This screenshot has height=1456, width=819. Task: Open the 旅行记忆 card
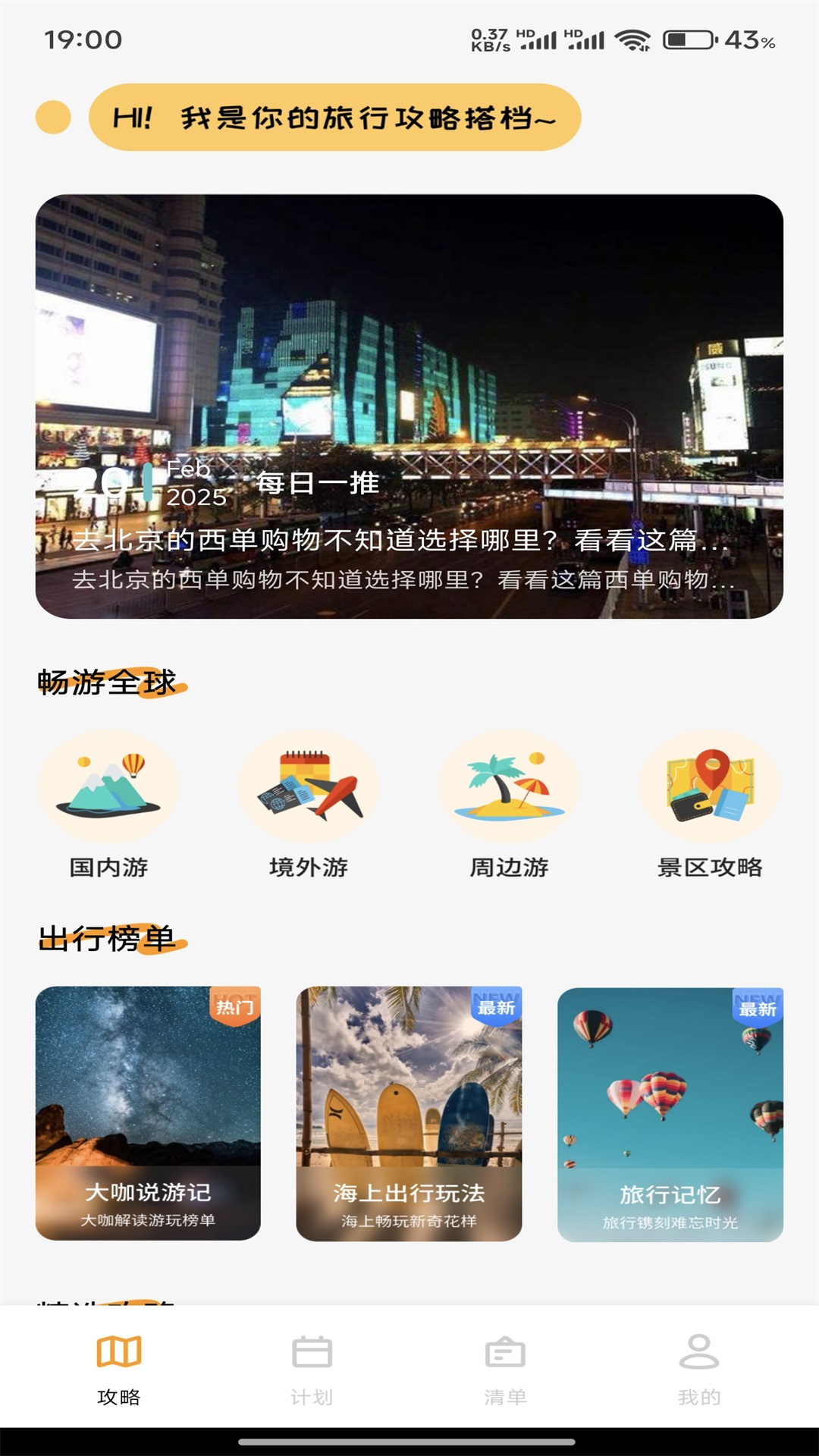coord(670,1114)
